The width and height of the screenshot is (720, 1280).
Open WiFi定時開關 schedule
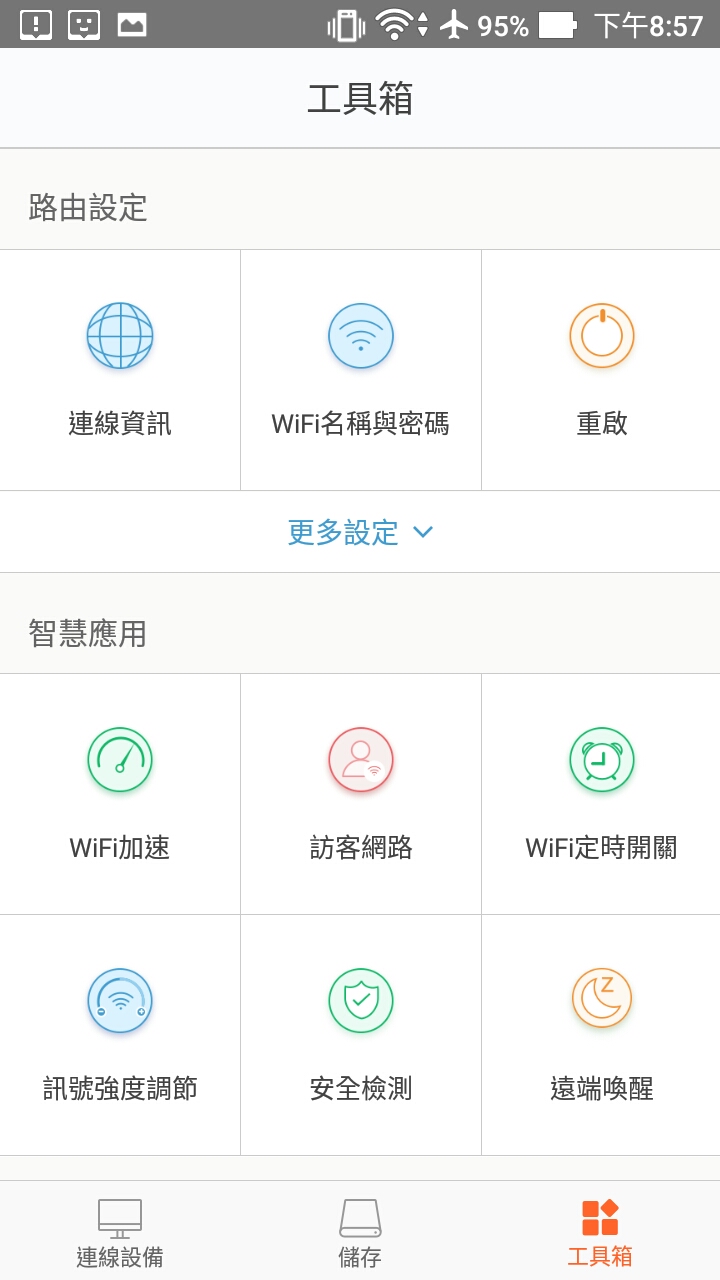coord(601,794)
